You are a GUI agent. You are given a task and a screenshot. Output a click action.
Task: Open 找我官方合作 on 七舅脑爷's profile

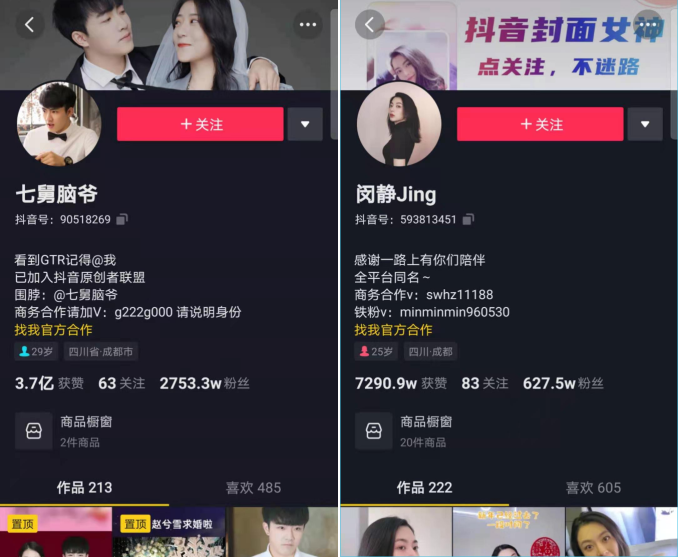pos(53,329)
